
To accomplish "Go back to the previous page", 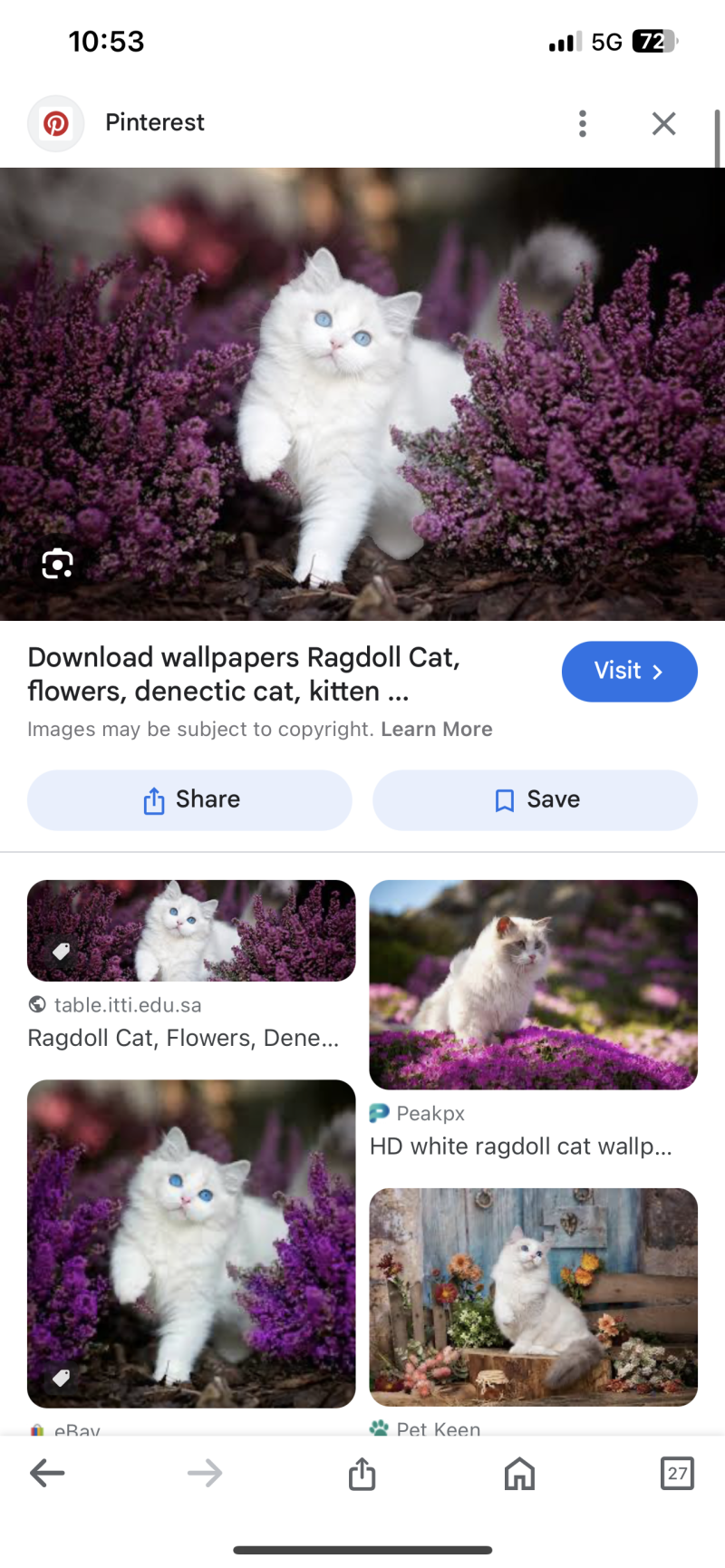I will pyautogui.click(x=47, y=1473).
